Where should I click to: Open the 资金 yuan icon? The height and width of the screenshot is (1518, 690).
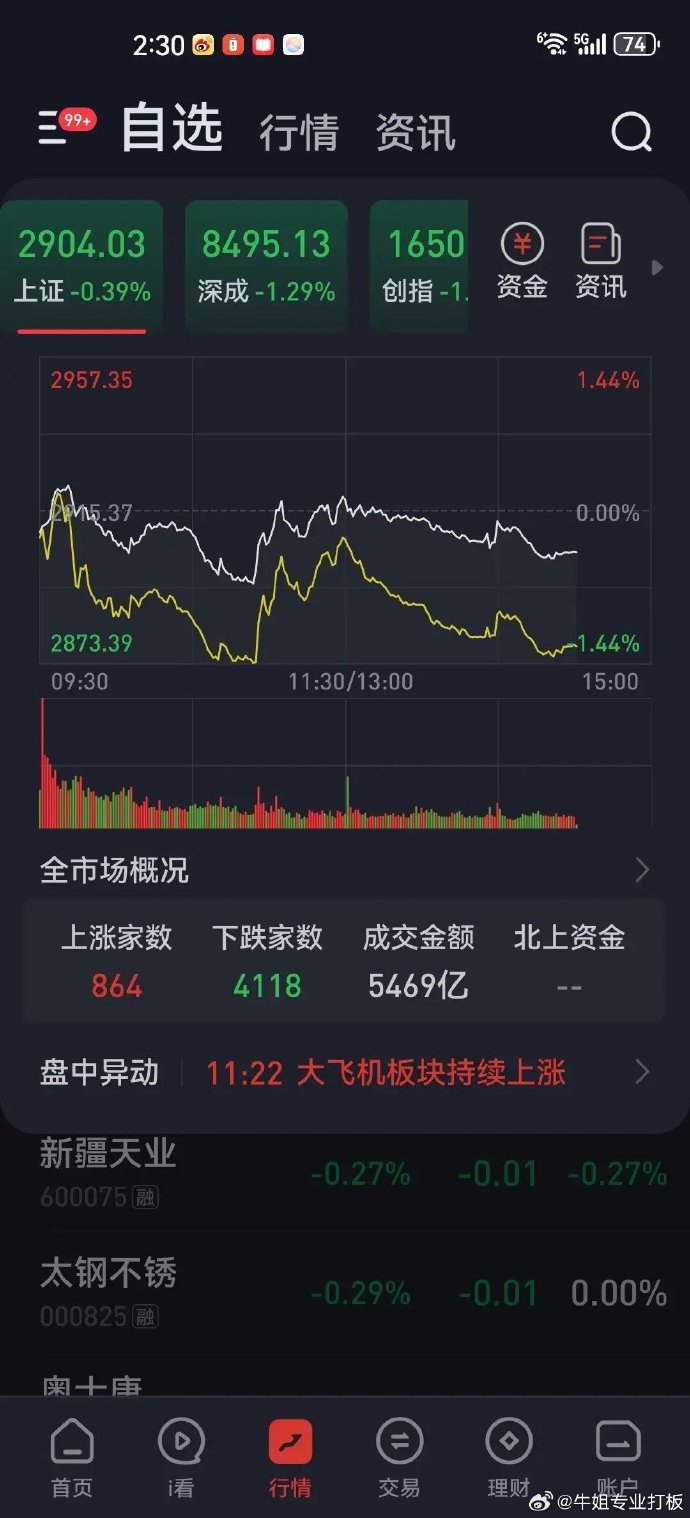click(522, 261)
